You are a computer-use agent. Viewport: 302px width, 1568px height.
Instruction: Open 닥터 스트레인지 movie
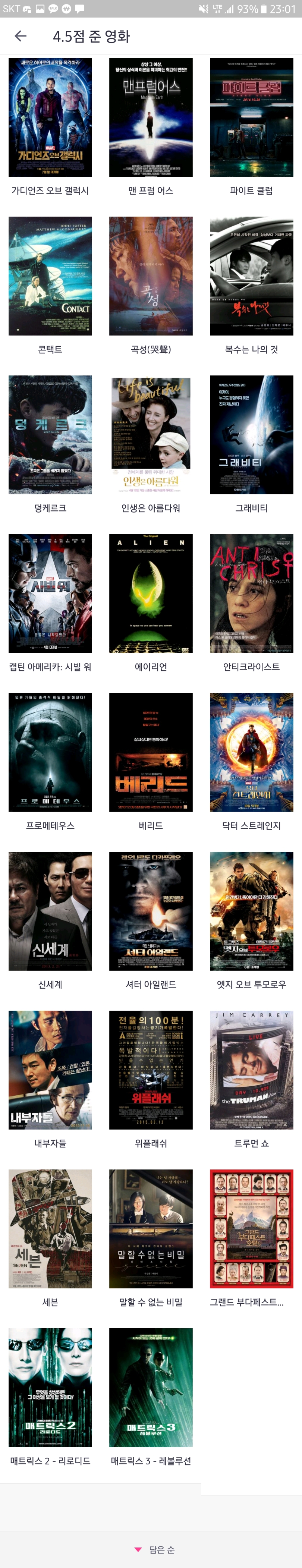pyautogui.click(x=251, y=752)
